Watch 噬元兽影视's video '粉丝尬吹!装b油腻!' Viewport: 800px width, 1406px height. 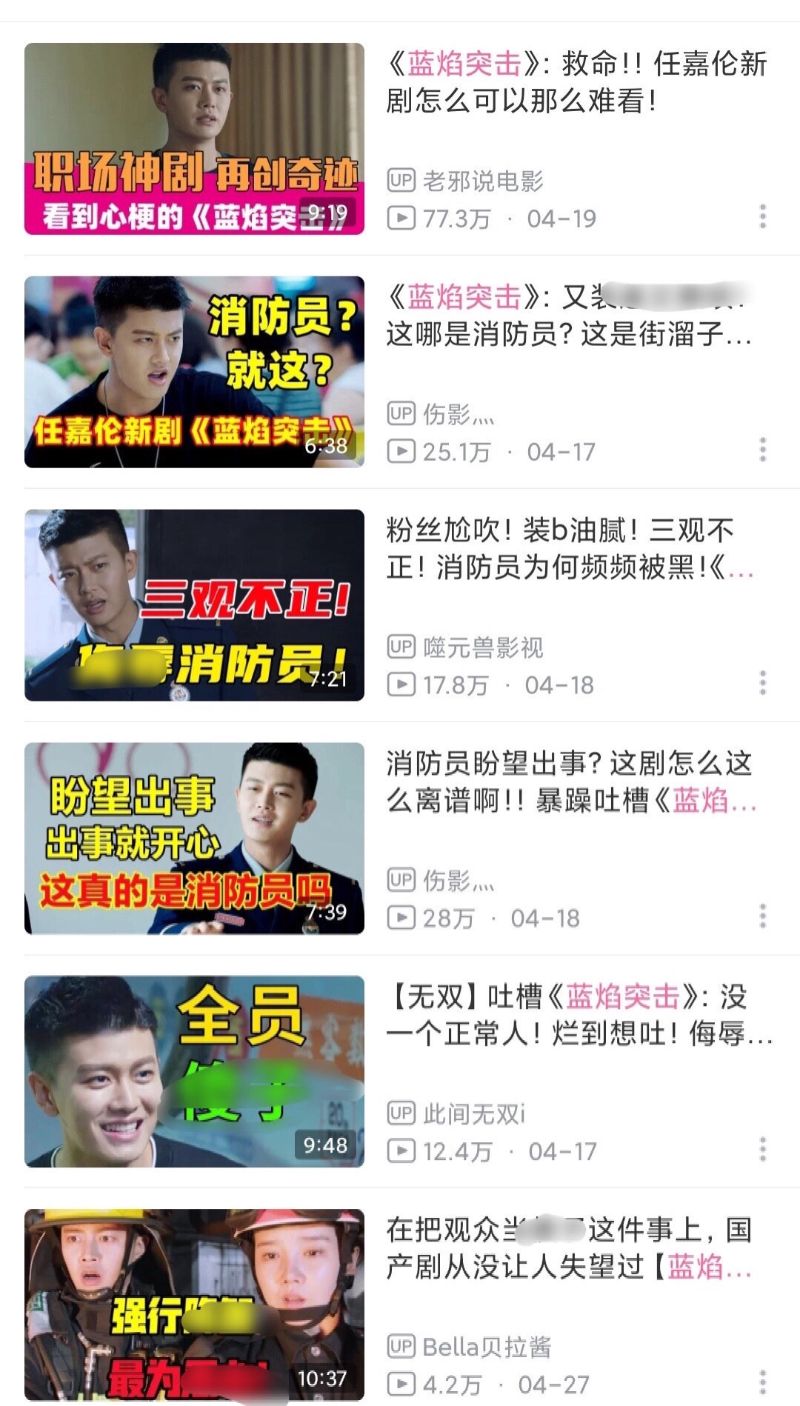coord(194,605)
